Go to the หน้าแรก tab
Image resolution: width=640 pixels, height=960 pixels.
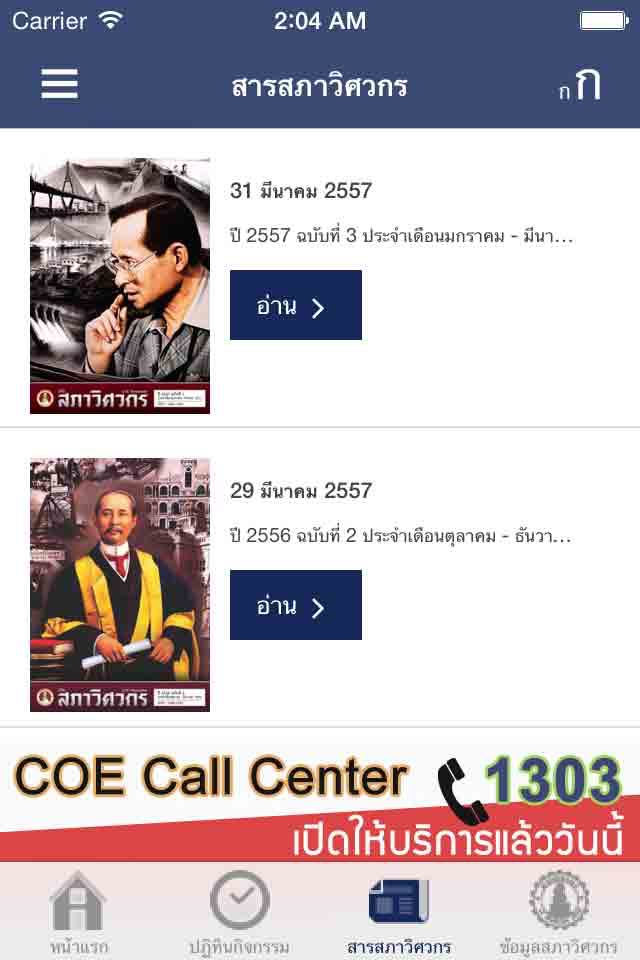tap(79, 912)
